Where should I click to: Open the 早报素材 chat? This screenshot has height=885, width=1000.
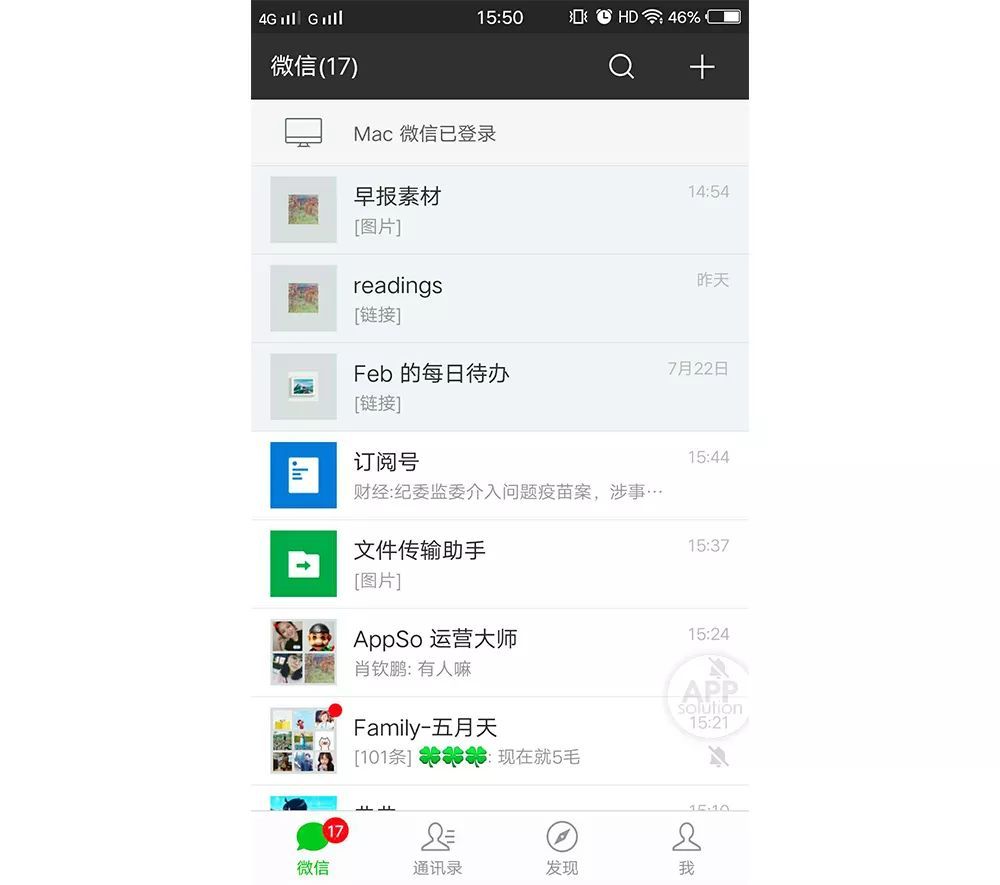(x=499, y=210)
